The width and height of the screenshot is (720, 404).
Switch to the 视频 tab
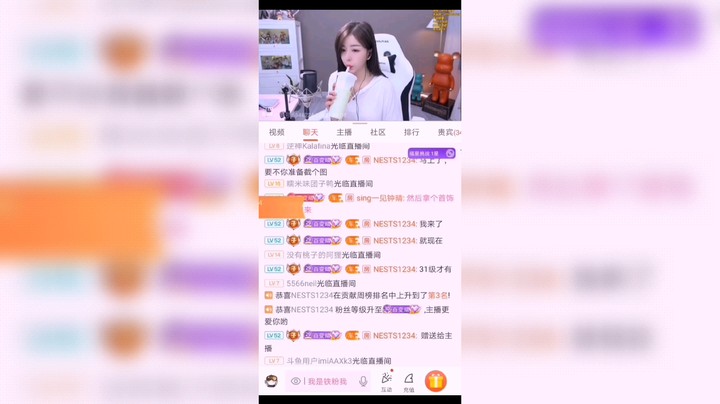pyautogui.click(x=276, y=132)
